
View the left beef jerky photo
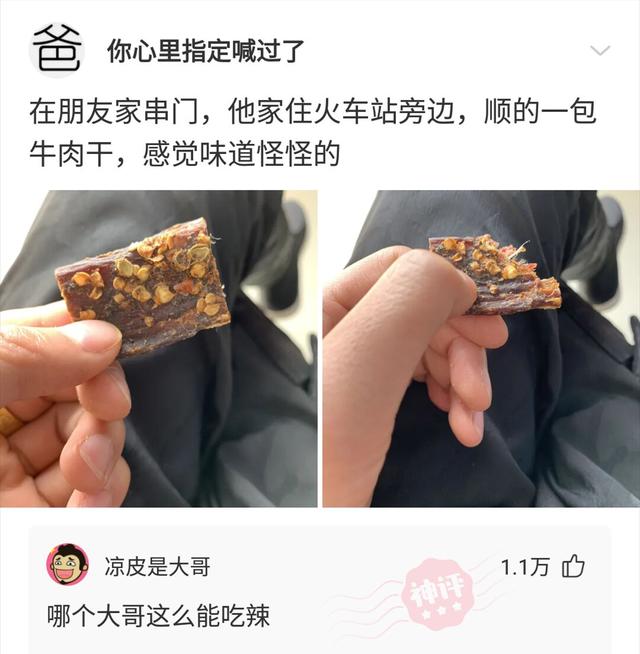pos(159,348)
